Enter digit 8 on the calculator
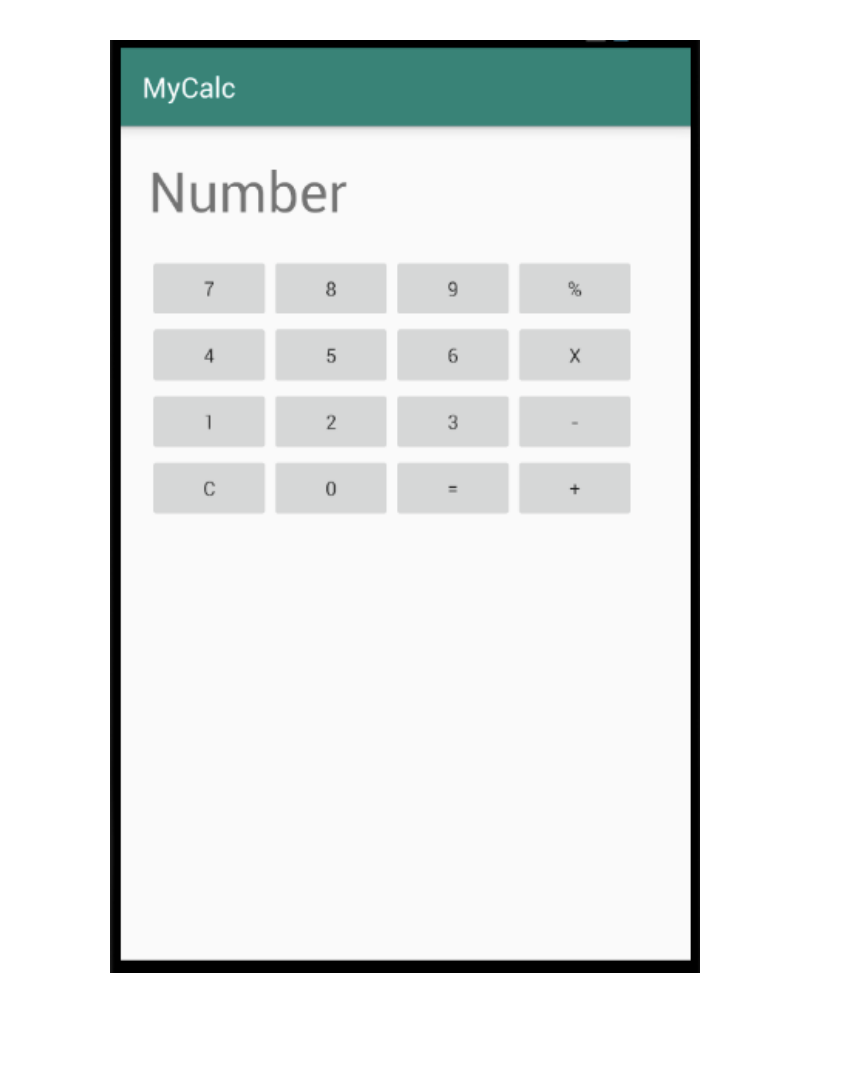 point(331,289)
